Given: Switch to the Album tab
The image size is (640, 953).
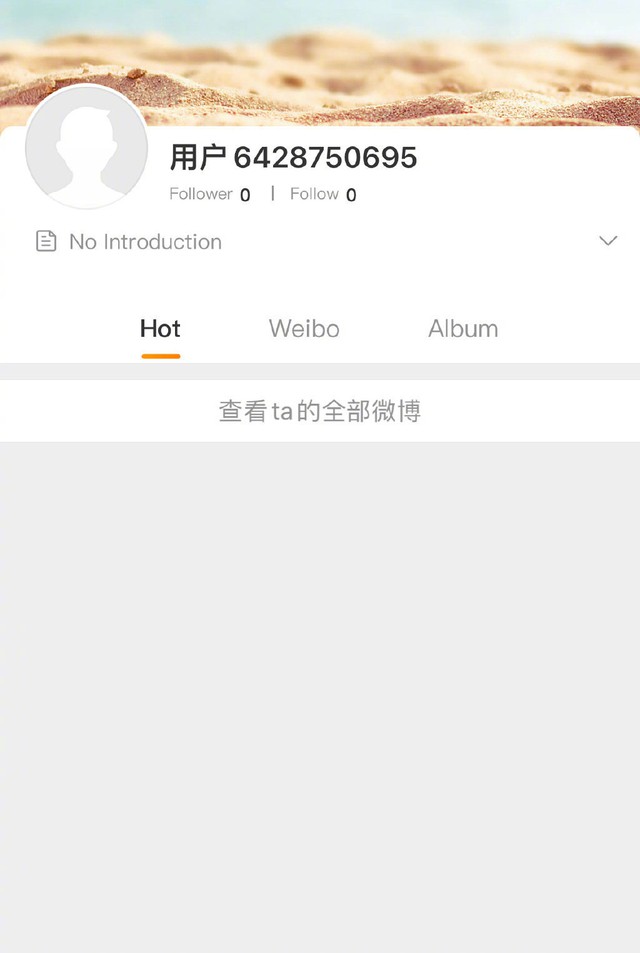Looking at the screenshot, I should (463, 329).
